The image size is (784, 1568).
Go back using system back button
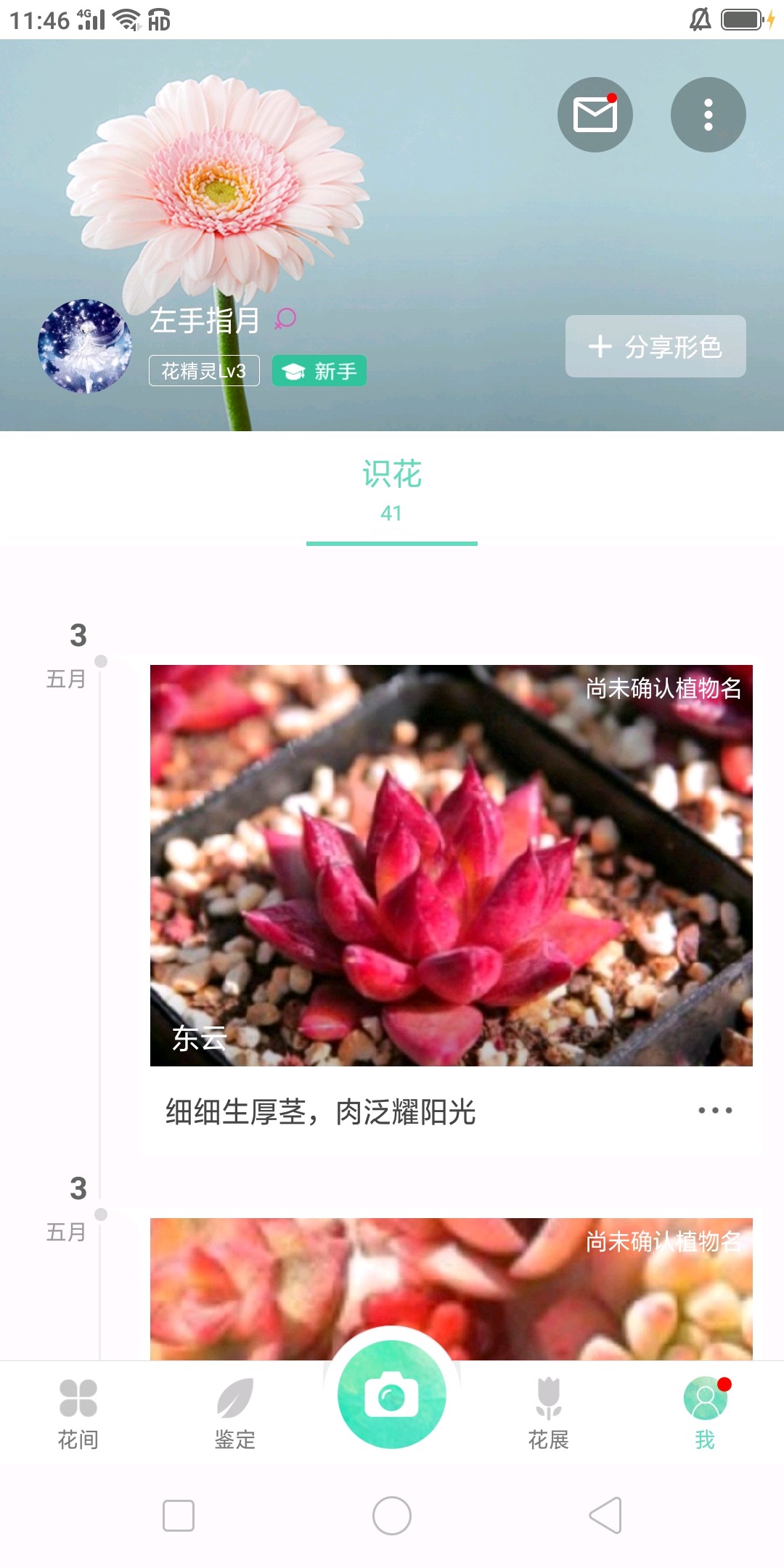605,1515
